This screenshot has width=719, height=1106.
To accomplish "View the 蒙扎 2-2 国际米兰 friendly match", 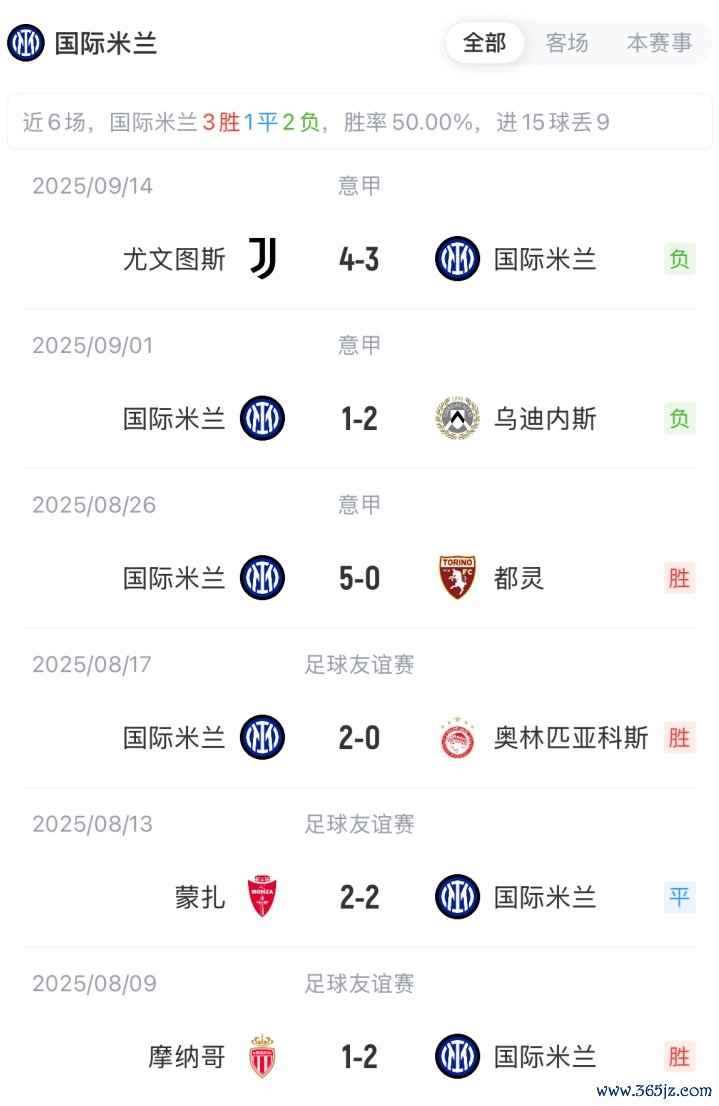I will 359,897.
